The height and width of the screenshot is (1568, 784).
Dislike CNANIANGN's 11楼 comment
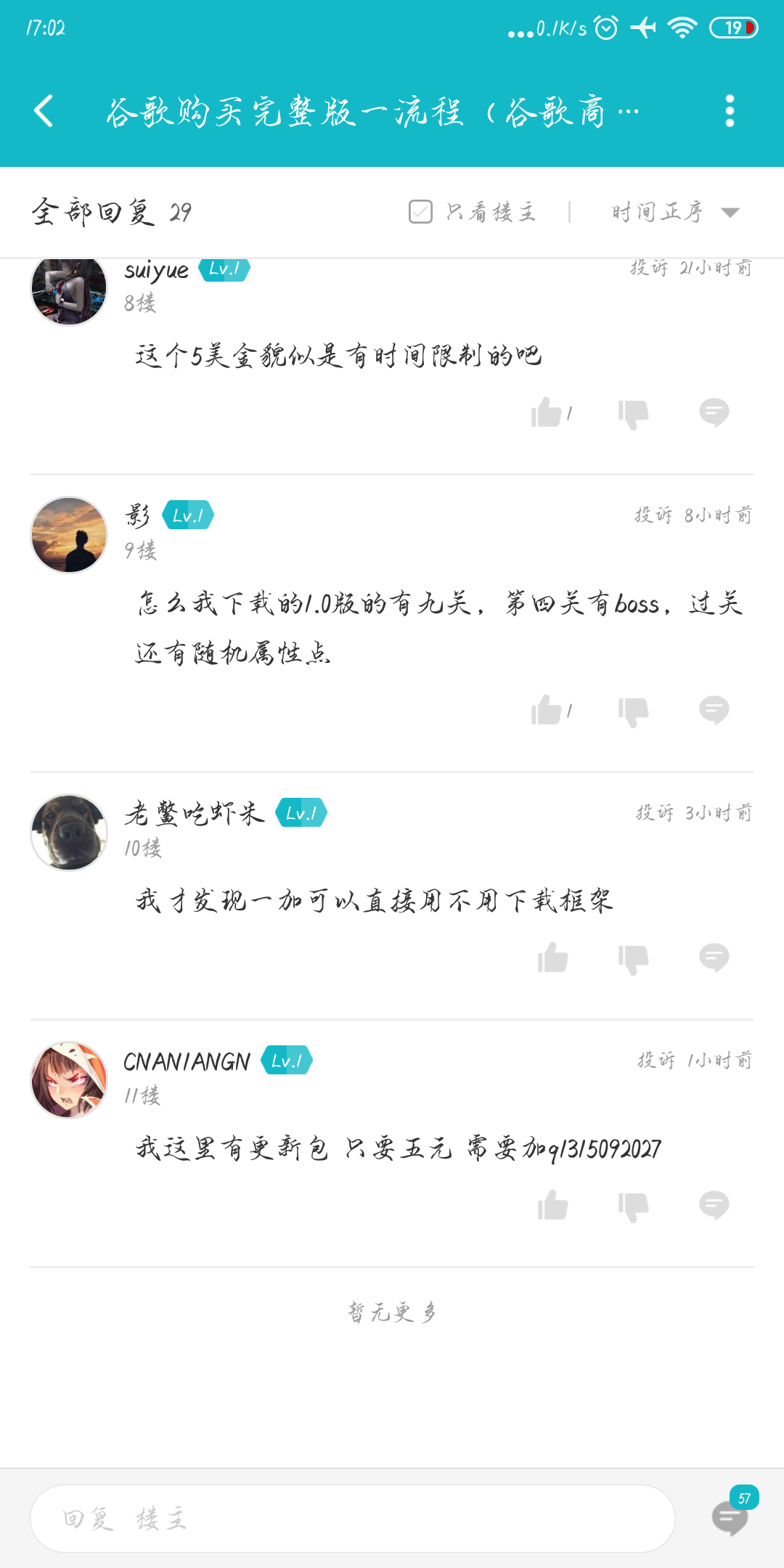[633, 1206]
